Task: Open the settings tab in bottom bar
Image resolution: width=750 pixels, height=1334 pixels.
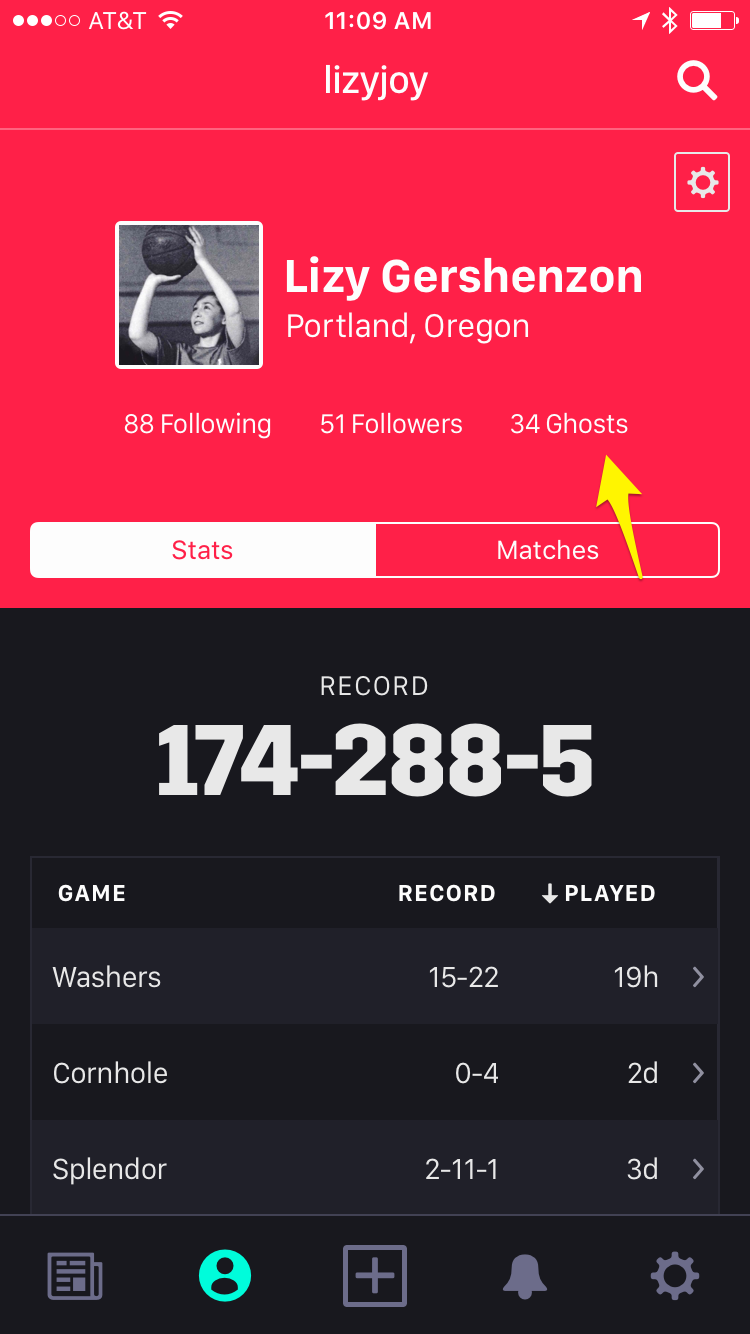Action: [x=675, y=1276]
